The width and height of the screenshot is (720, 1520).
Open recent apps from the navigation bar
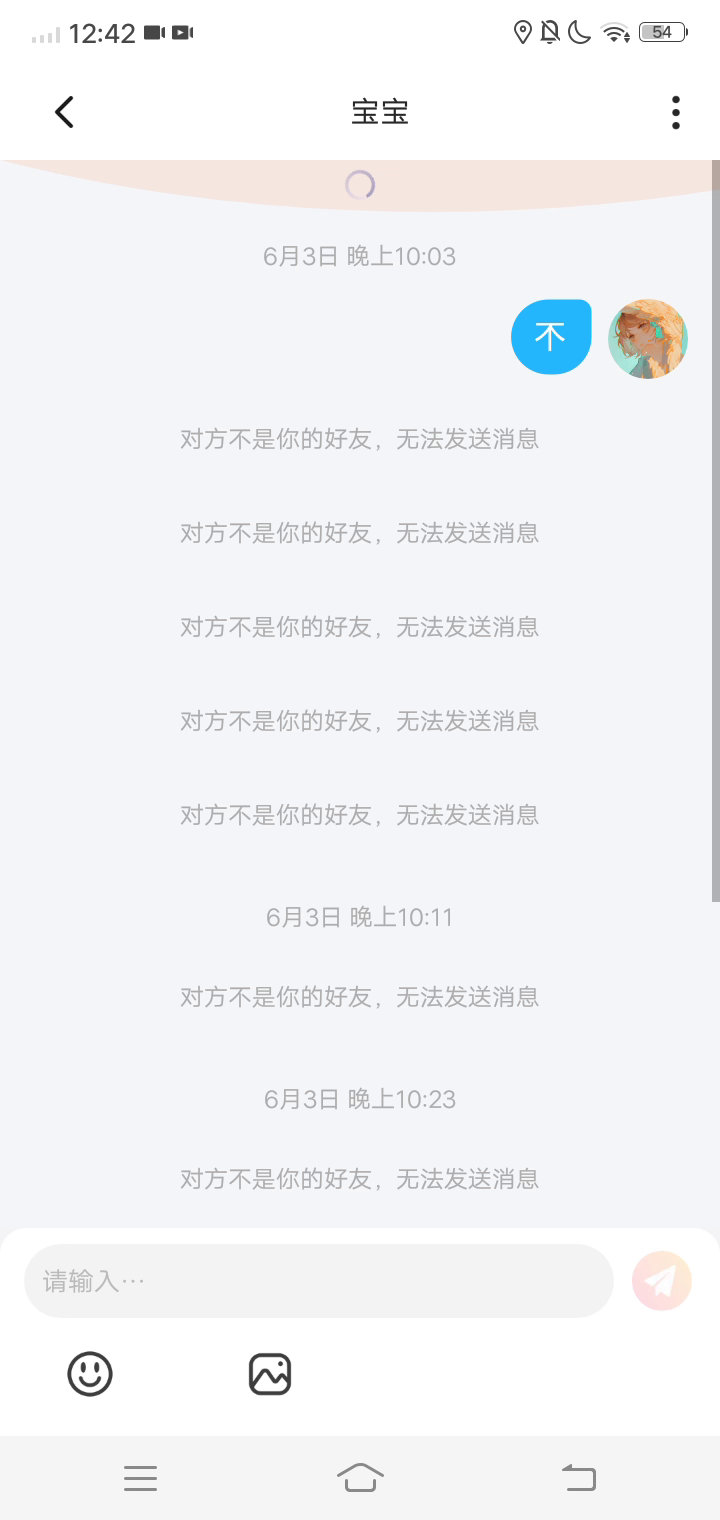pos(140,1478)
